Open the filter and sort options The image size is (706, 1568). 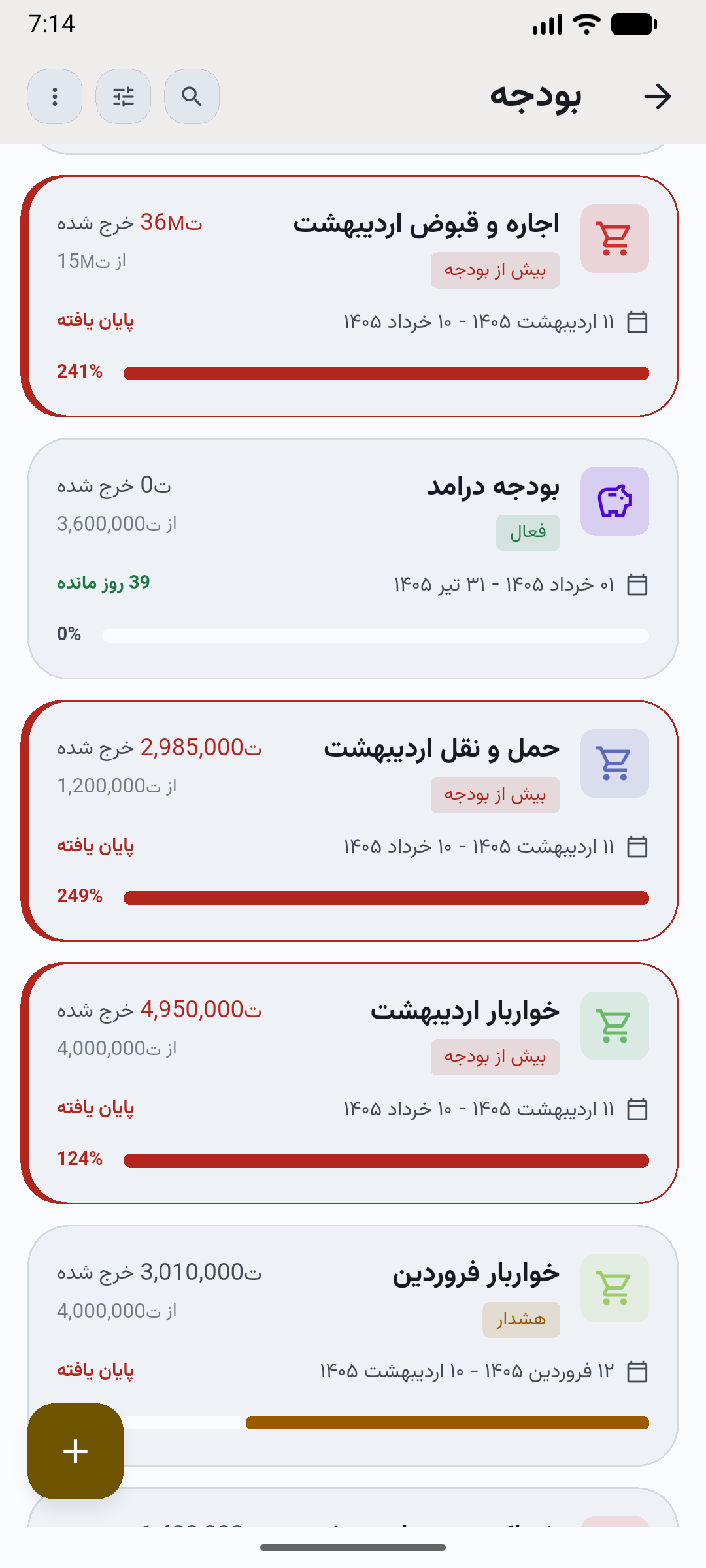pos(124,97)
